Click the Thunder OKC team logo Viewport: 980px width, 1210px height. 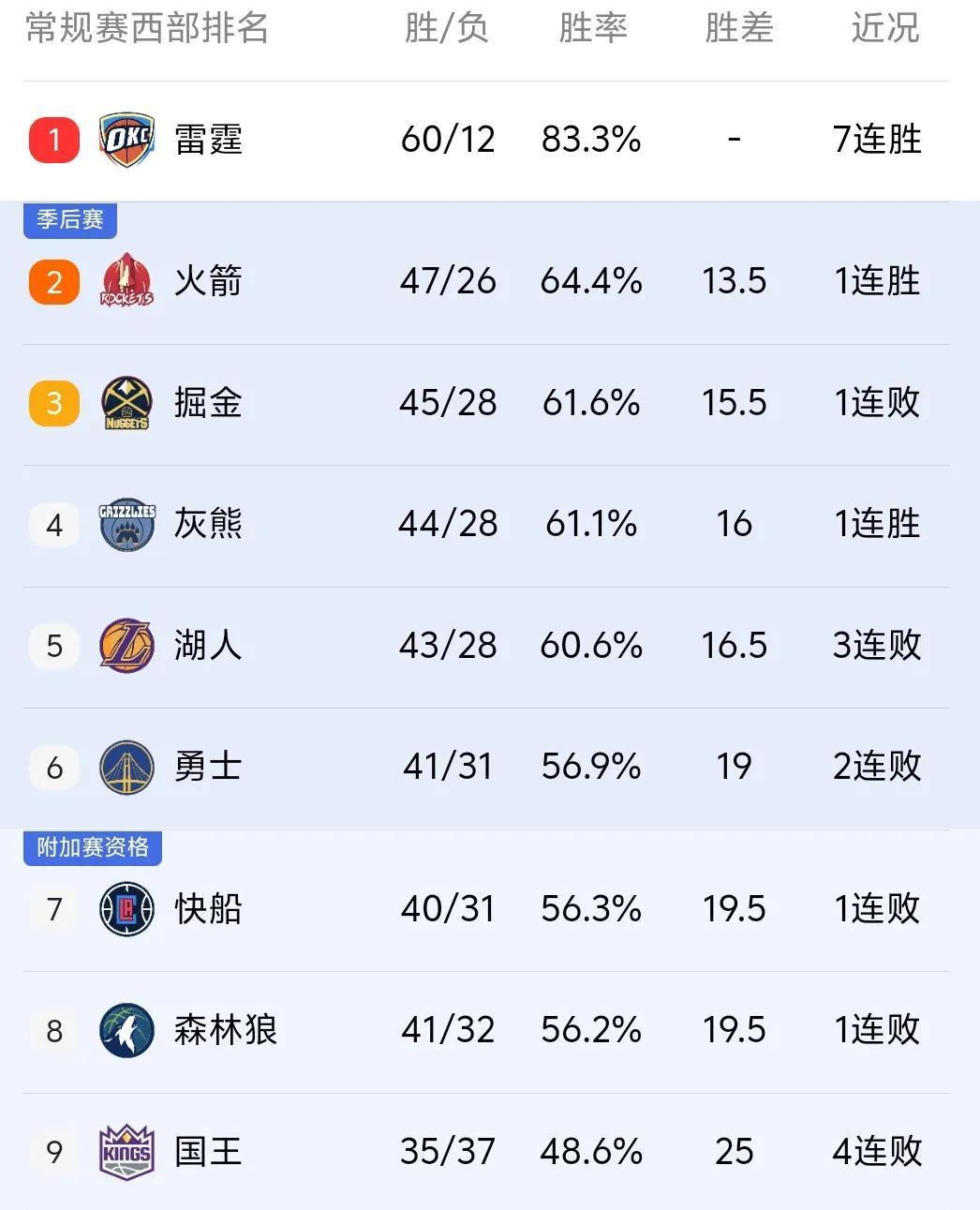tap(126, 139)
